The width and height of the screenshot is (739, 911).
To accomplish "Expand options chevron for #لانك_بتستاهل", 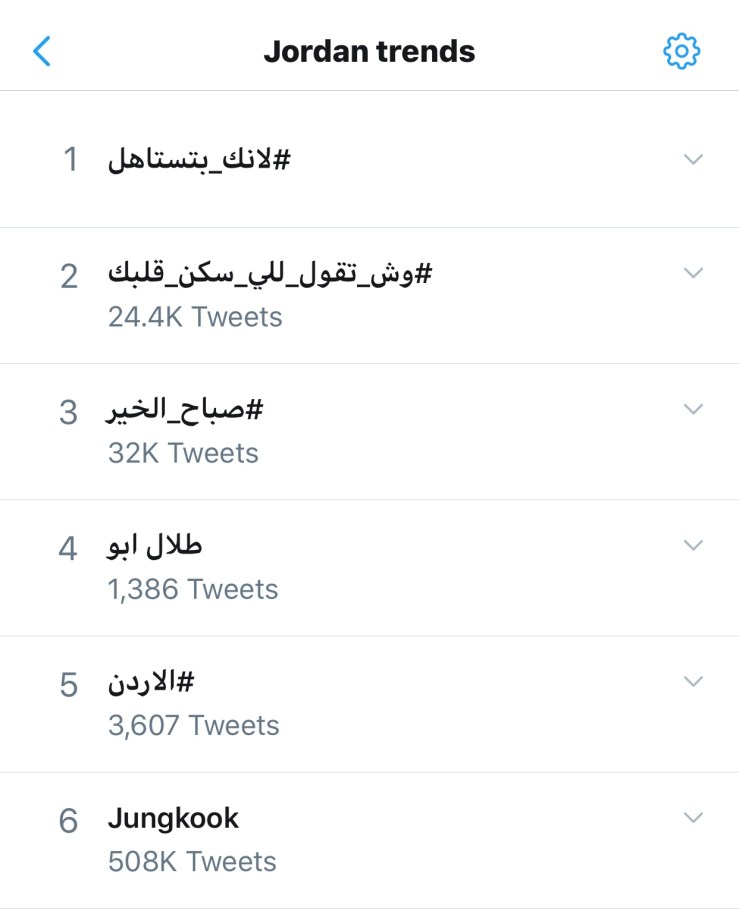I will pyautogui.click(x=693, y=160).
